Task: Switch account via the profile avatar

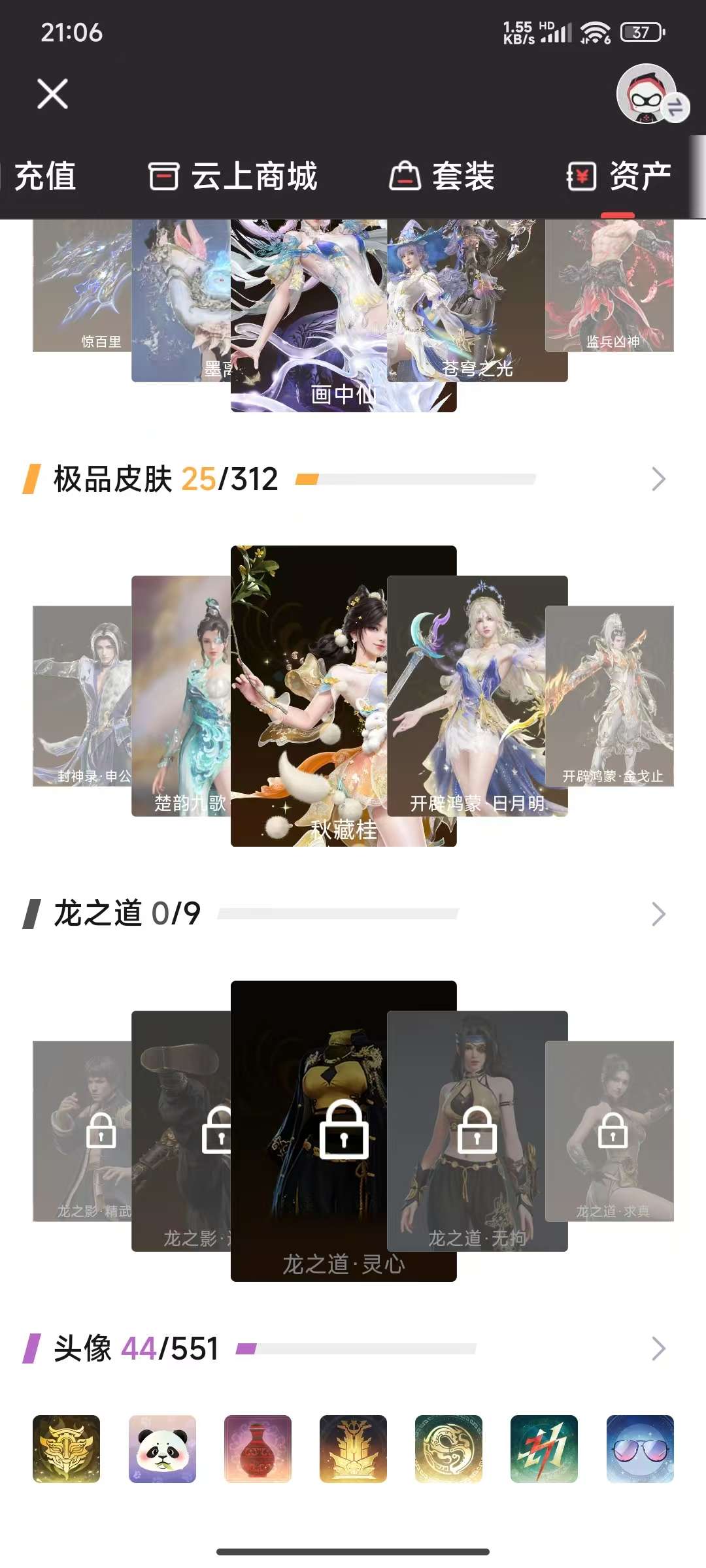Action: 647,93
